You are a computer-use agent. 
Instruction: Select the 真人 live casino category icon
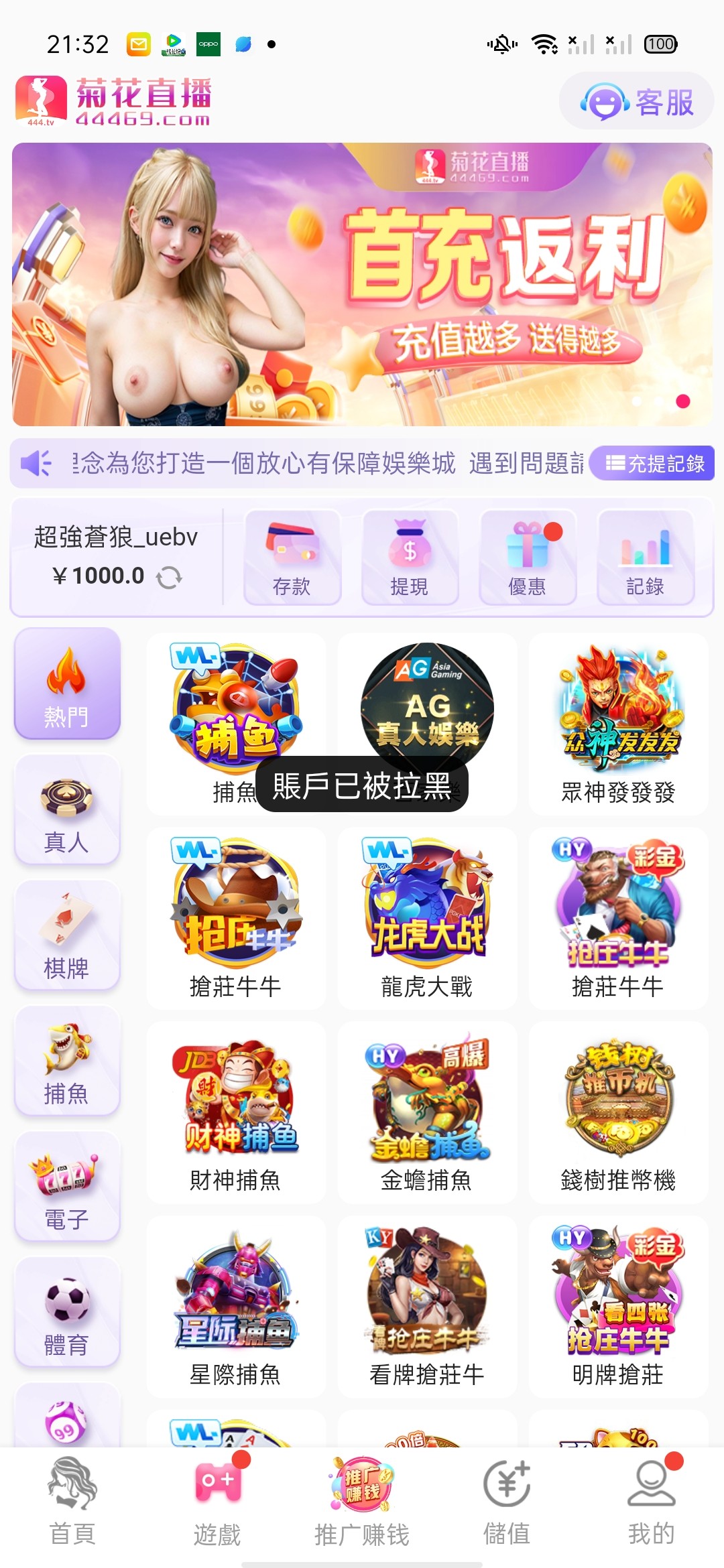(x=67, y=811)
